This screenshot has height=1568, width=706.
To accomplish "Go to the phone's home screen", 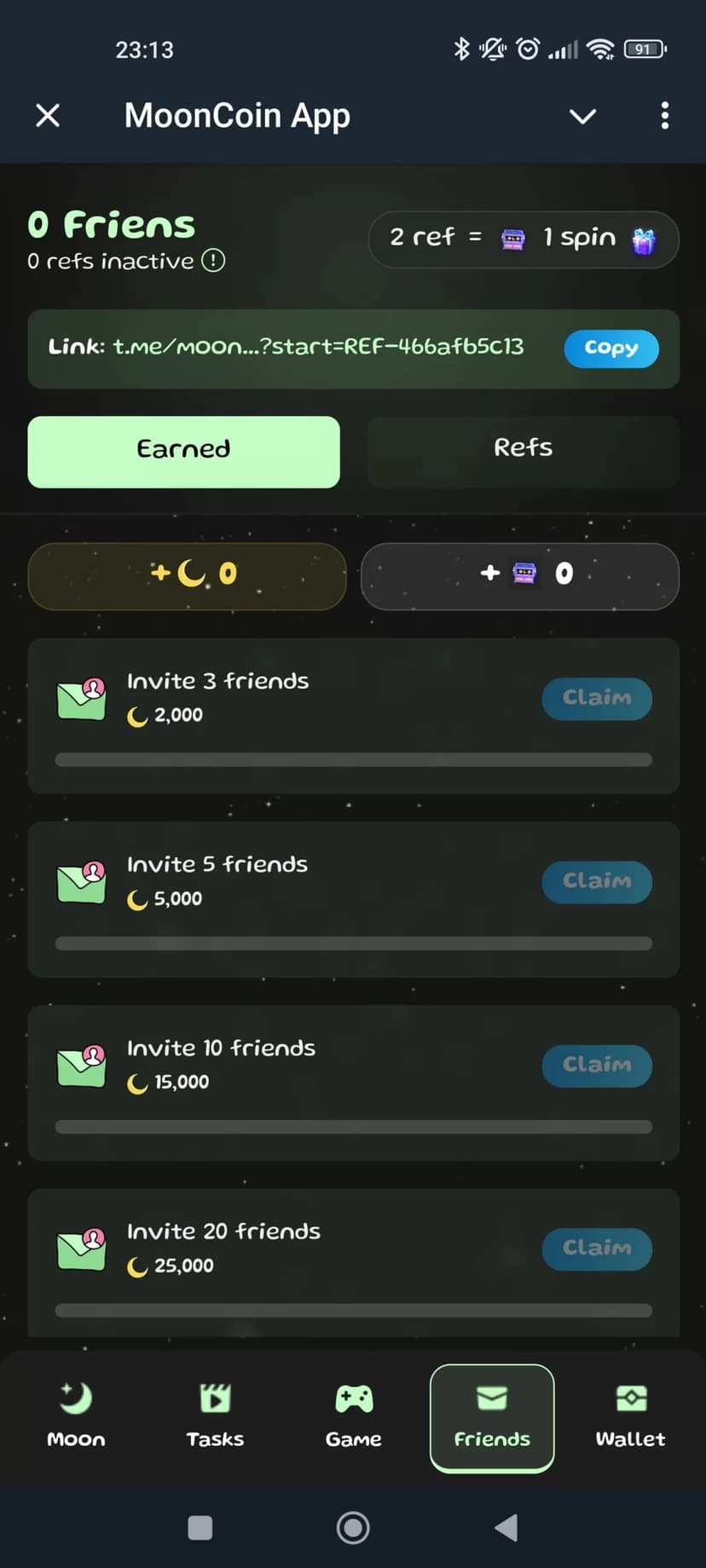I will pyautogui.click(x=353, y=1527).
